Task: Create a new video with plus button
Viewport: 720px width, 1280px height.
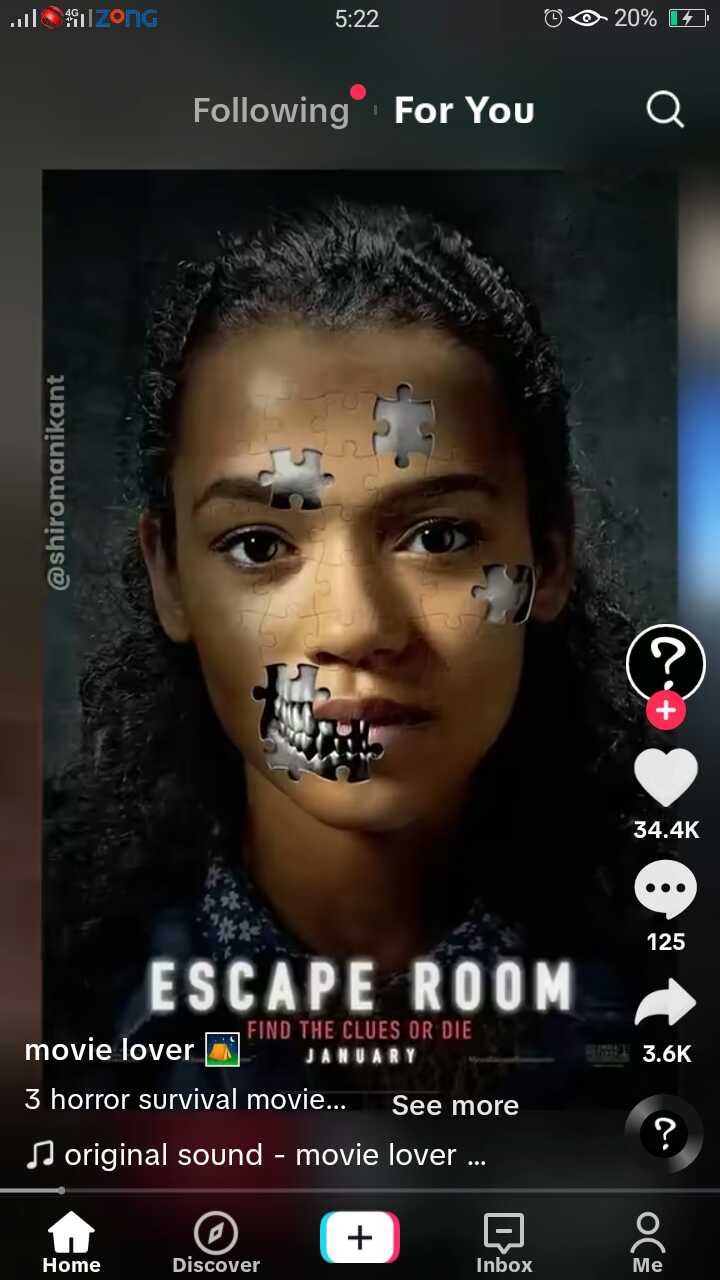Action: (360, 1238)
